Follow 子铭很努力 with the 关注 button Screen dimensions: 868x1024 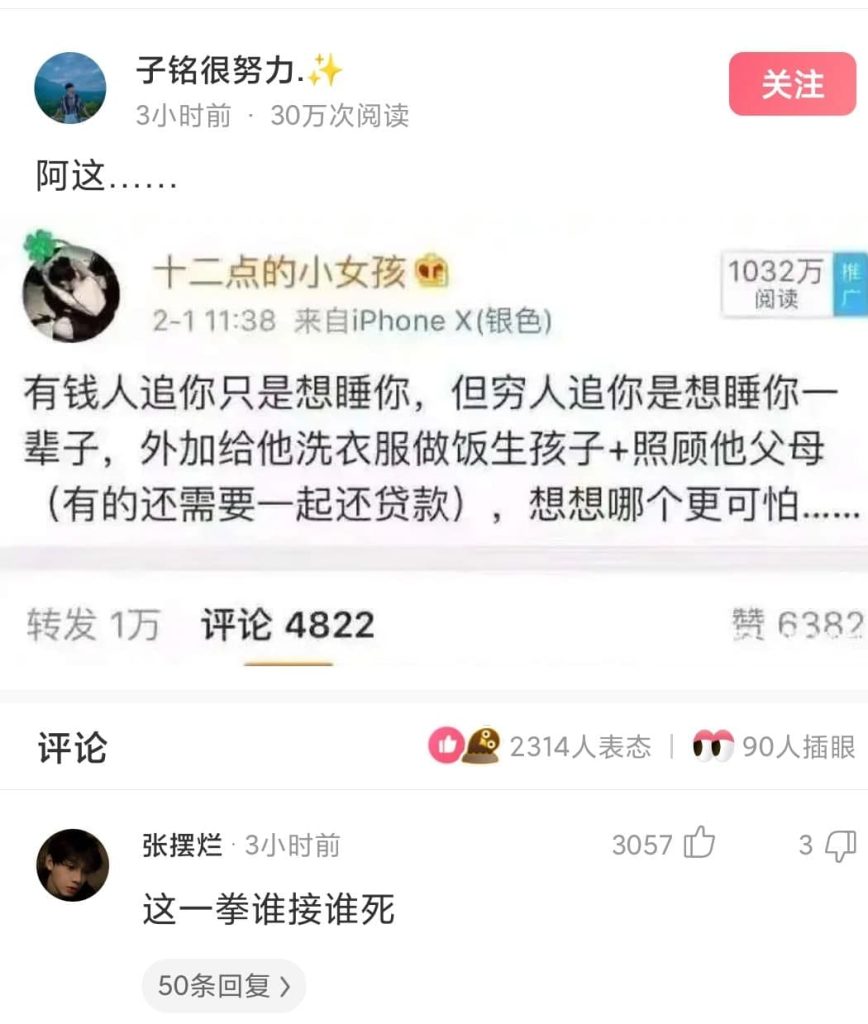tap(792, 85)
